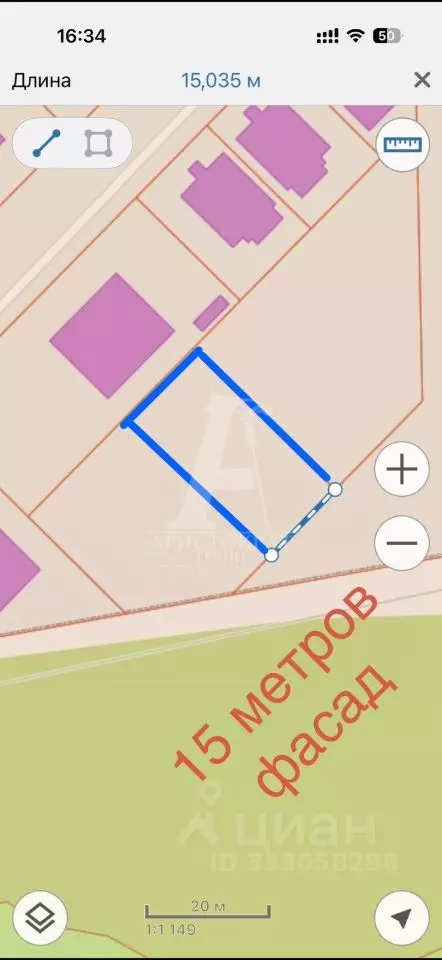This screenshot has width=442, height=960.
Task: Toggle the ruler measurement tool
Action: (x=402, y=144)
